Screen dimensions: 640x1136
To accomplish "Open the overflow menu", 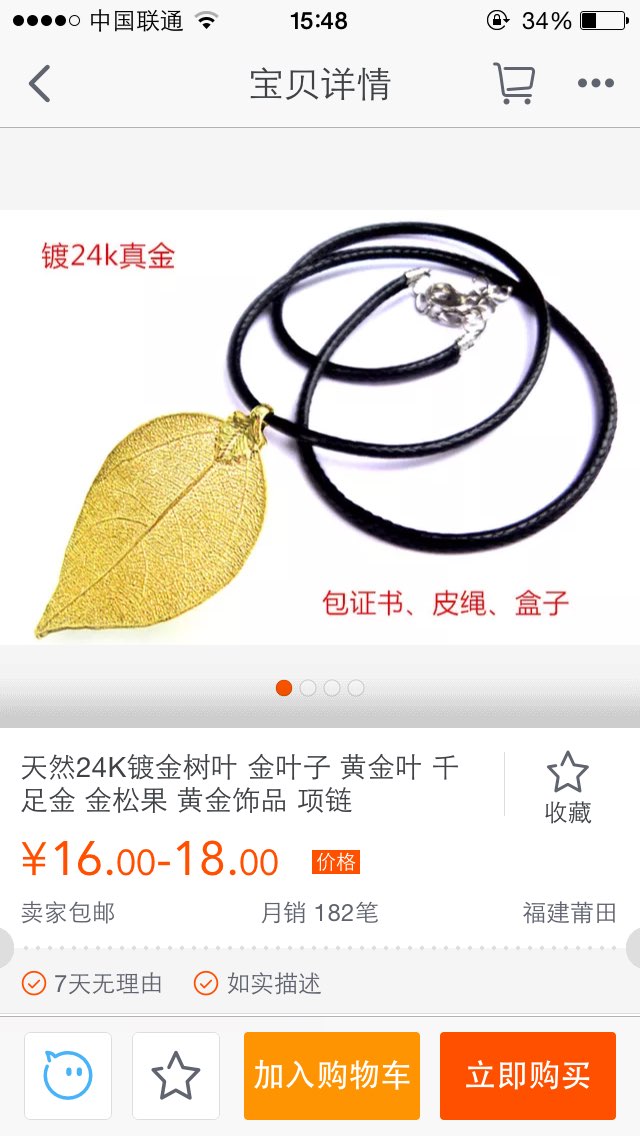I will click(596, 84).
